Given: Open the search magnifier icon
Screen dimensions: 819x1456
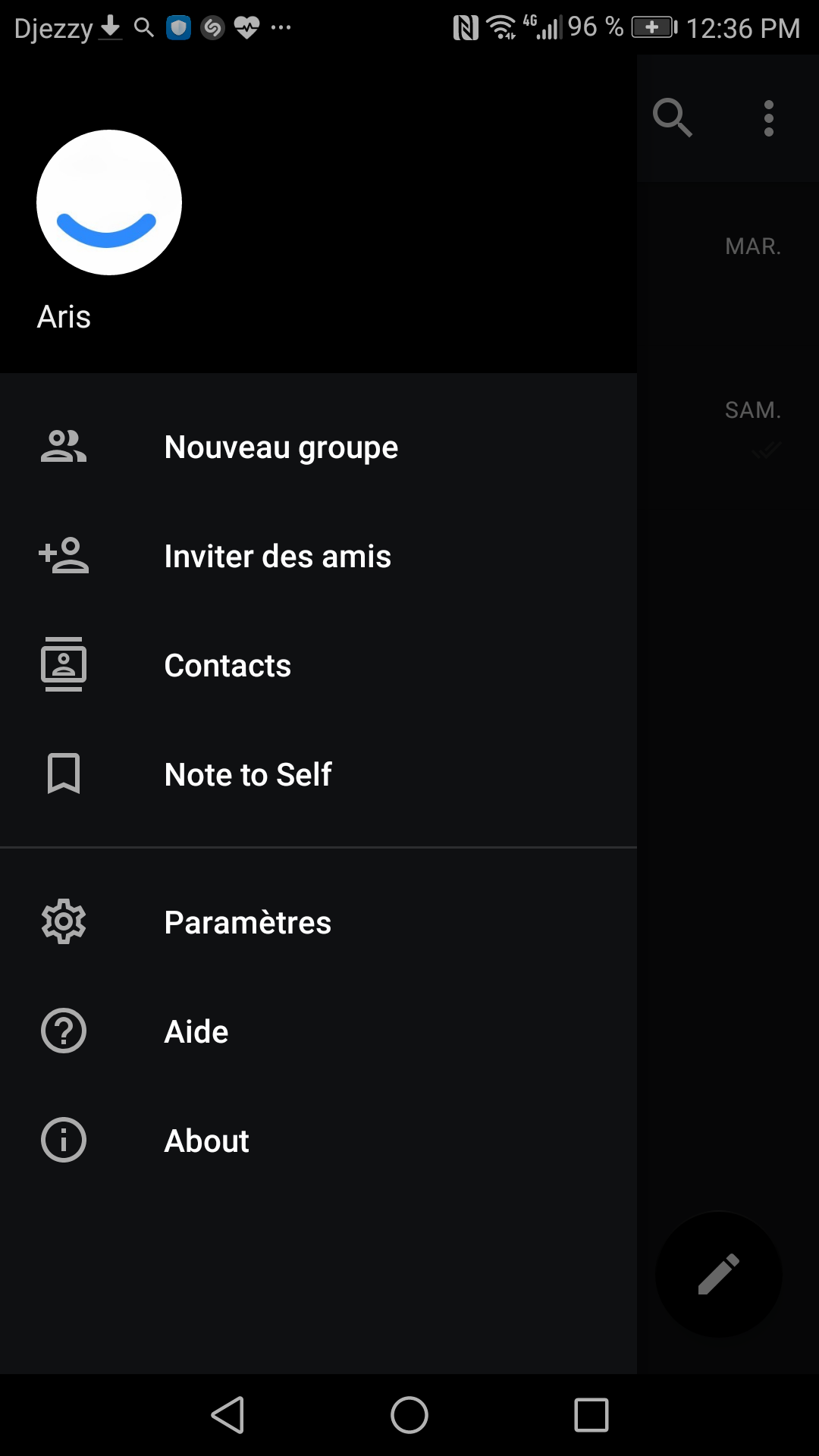Looking at the screenshot, I should click(672, 118).
